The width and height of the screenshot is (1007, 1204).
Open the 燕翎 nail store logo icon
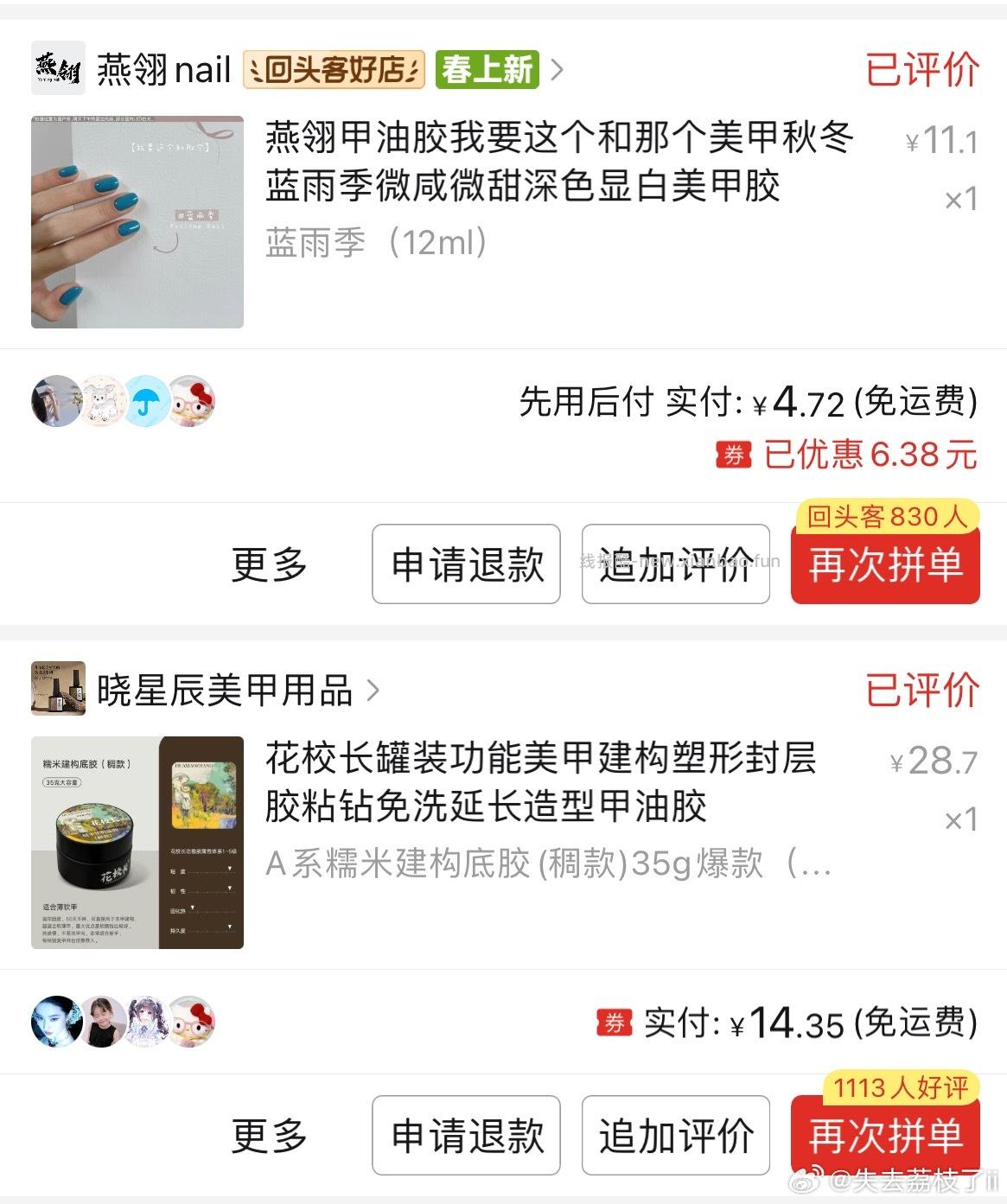(x=58, y=71)
